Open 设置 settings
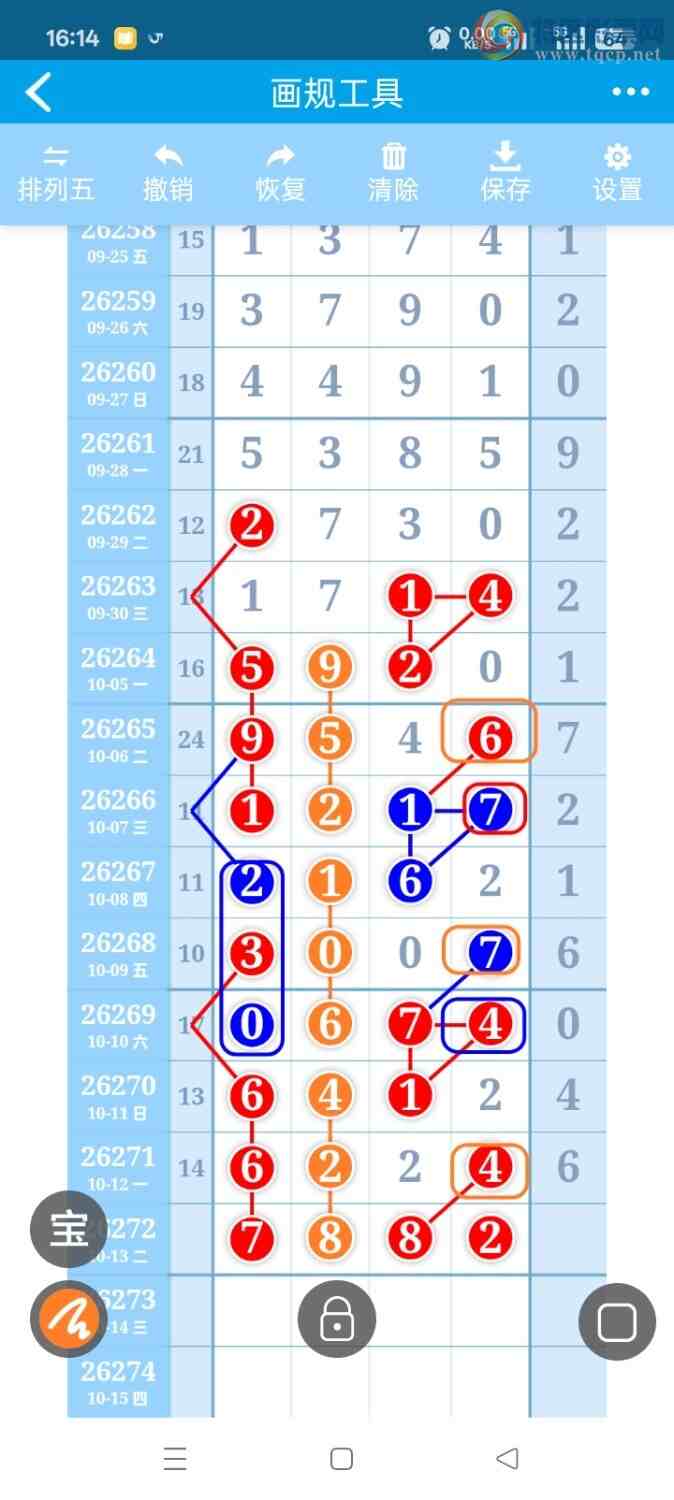Screen dimensions: 674x1500 (x=617, y=173)
